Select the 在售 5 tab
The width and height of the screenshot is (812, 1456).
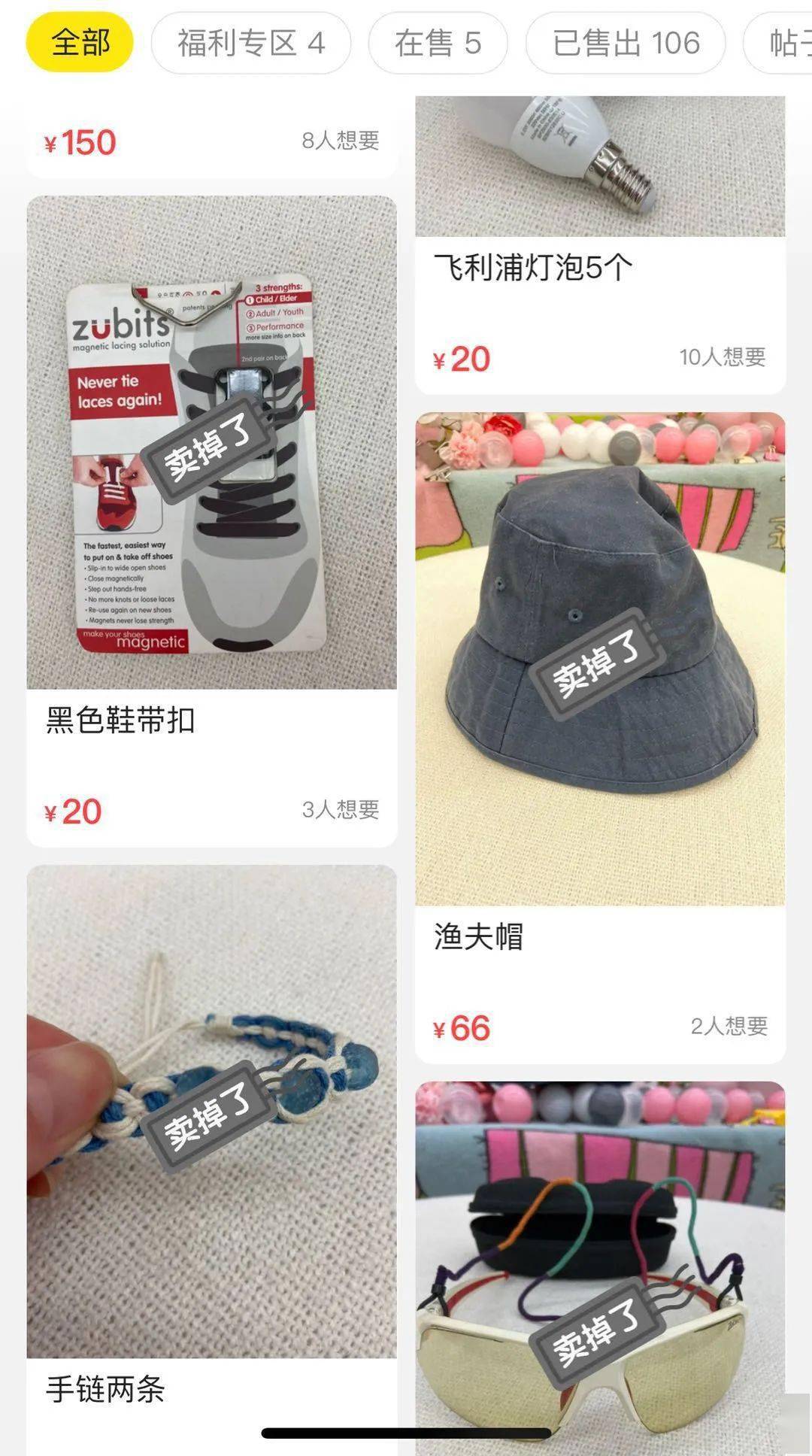437,44
